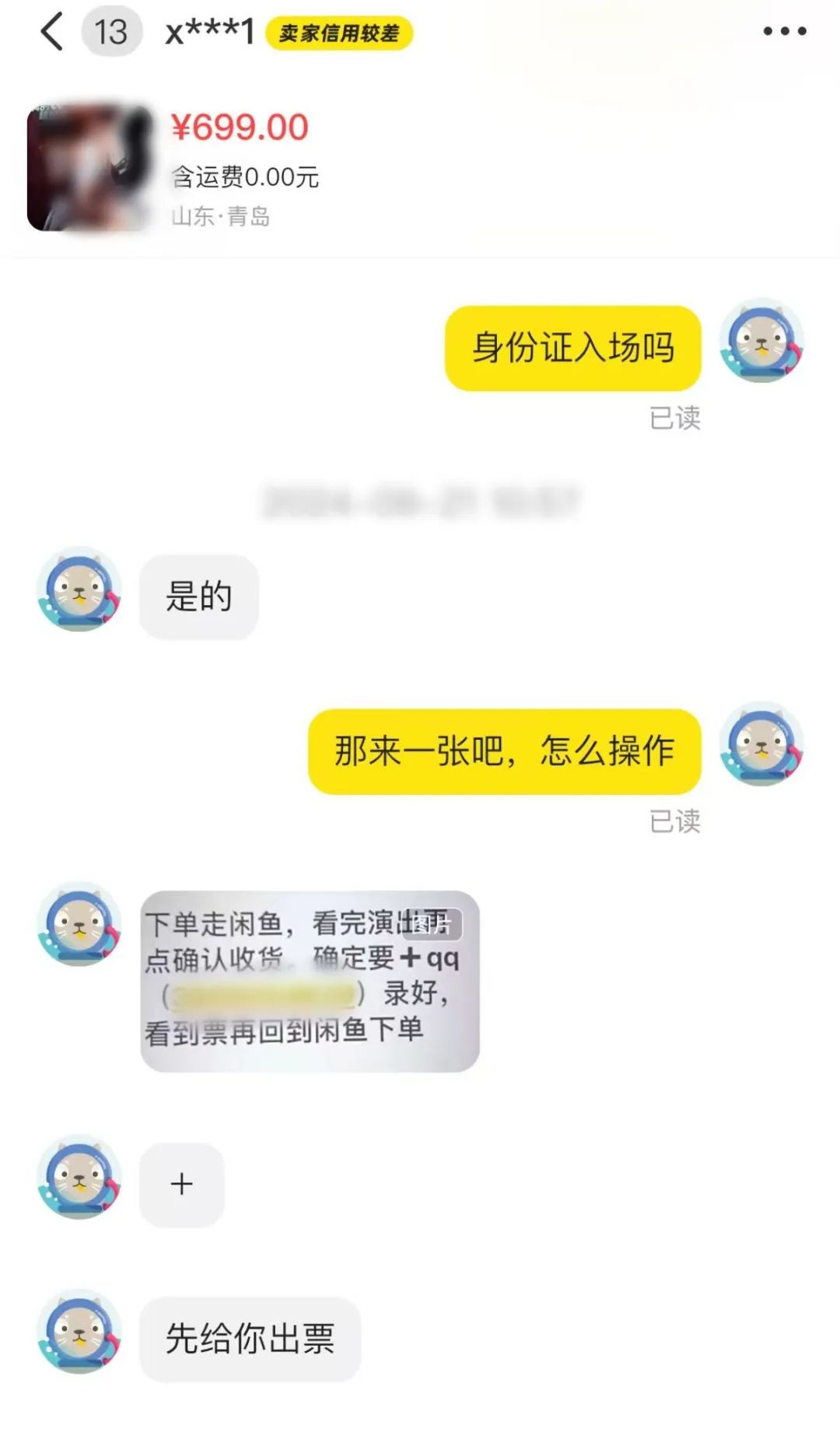Tap the 卖家信用较差 credit badge
This screenshot has height=1446, width=840.
[x=339, y=33]
